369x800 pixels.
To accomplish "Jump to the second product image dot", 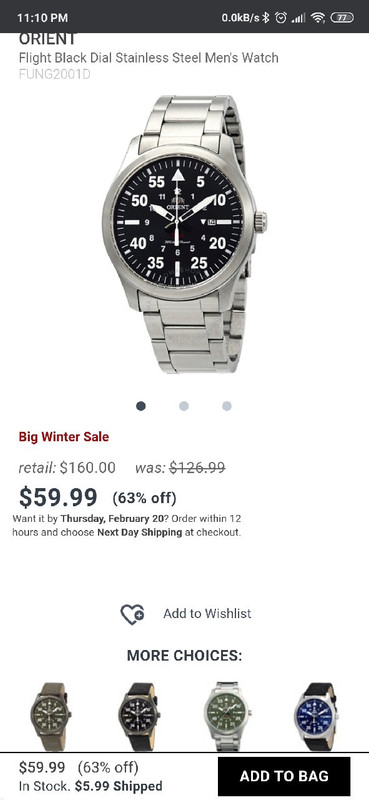I will [x=184, y=406].
